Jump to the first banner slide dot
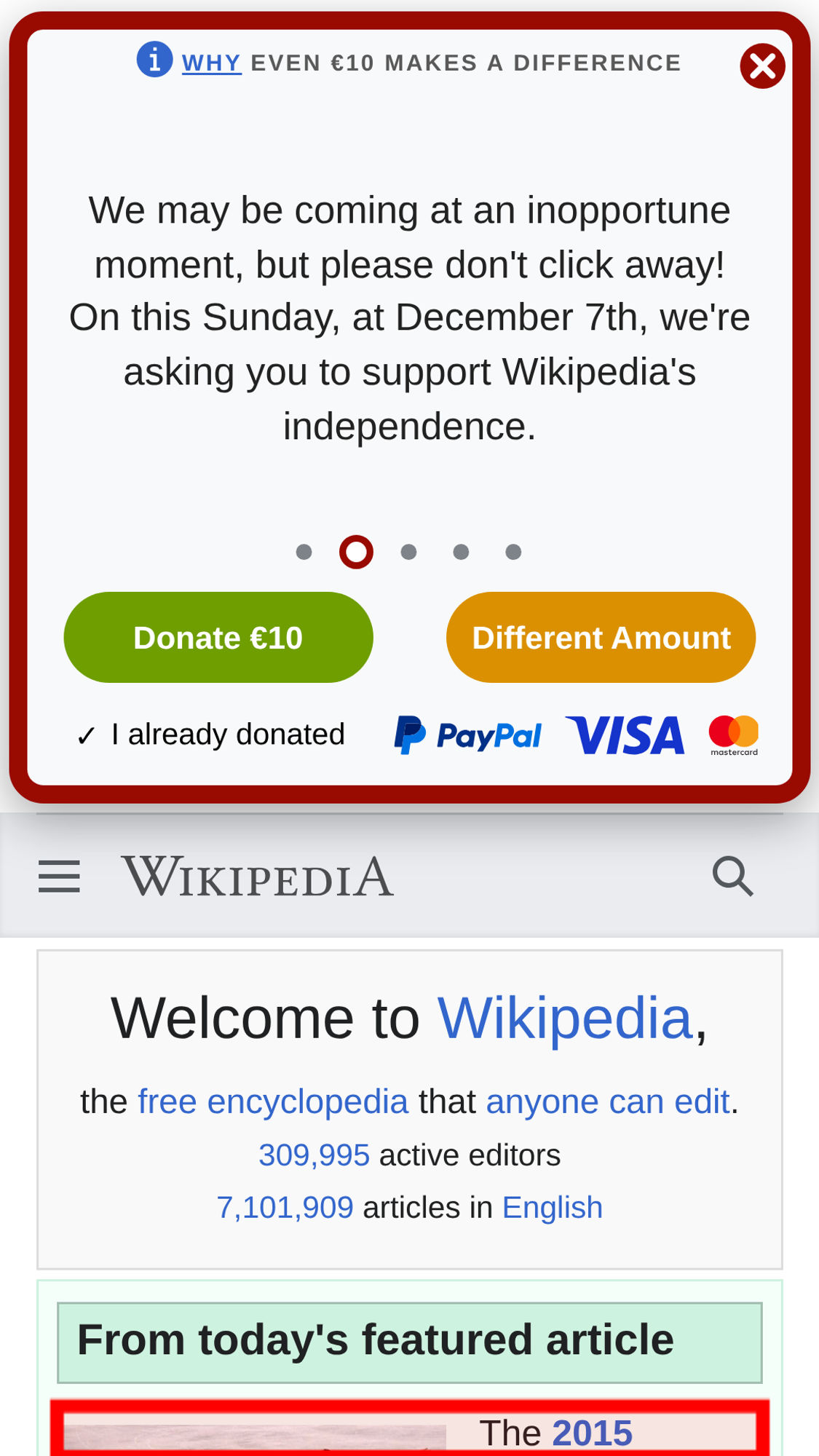 (304, 552)
